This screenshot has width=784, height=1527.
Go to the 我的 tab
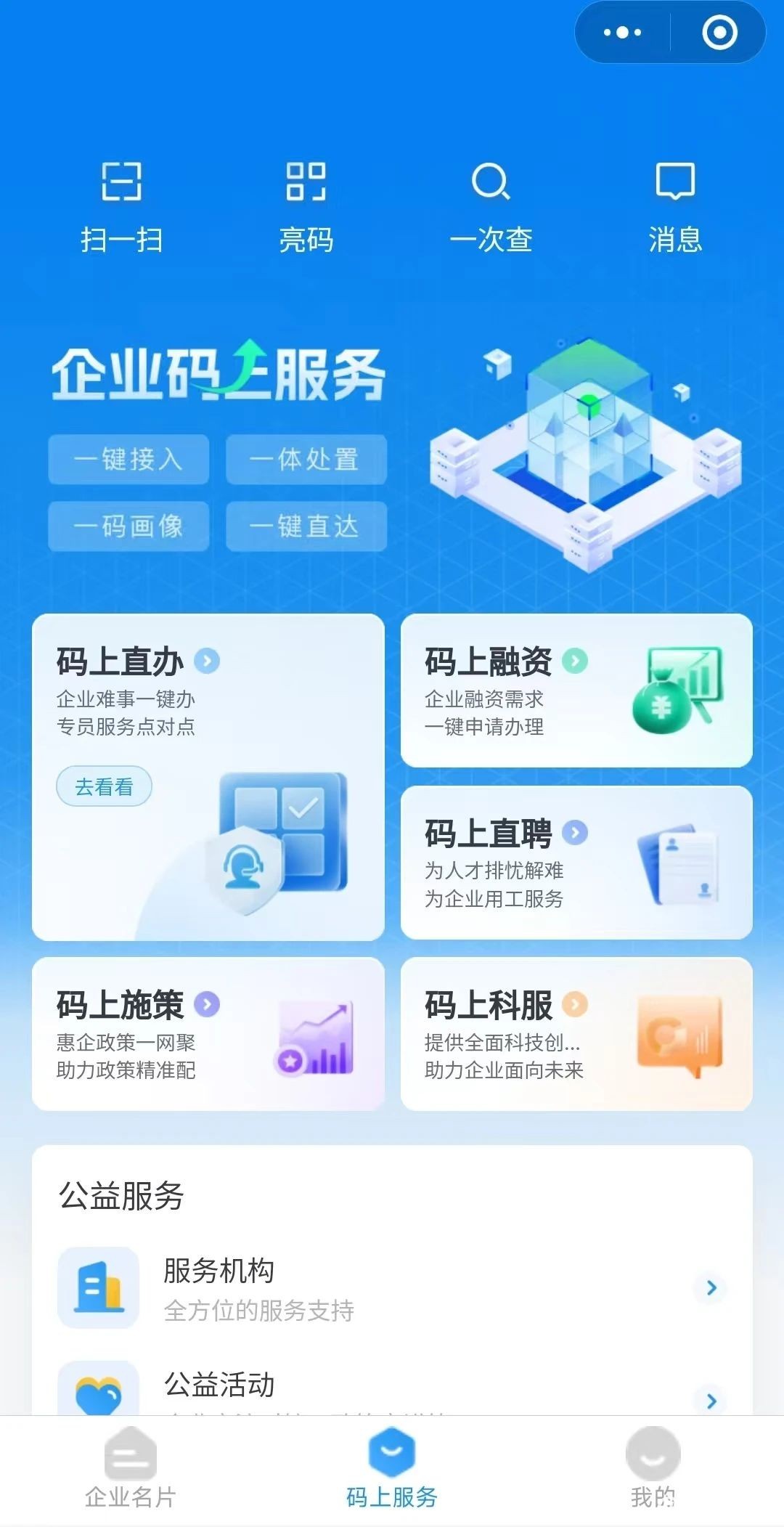point(653,1468)
